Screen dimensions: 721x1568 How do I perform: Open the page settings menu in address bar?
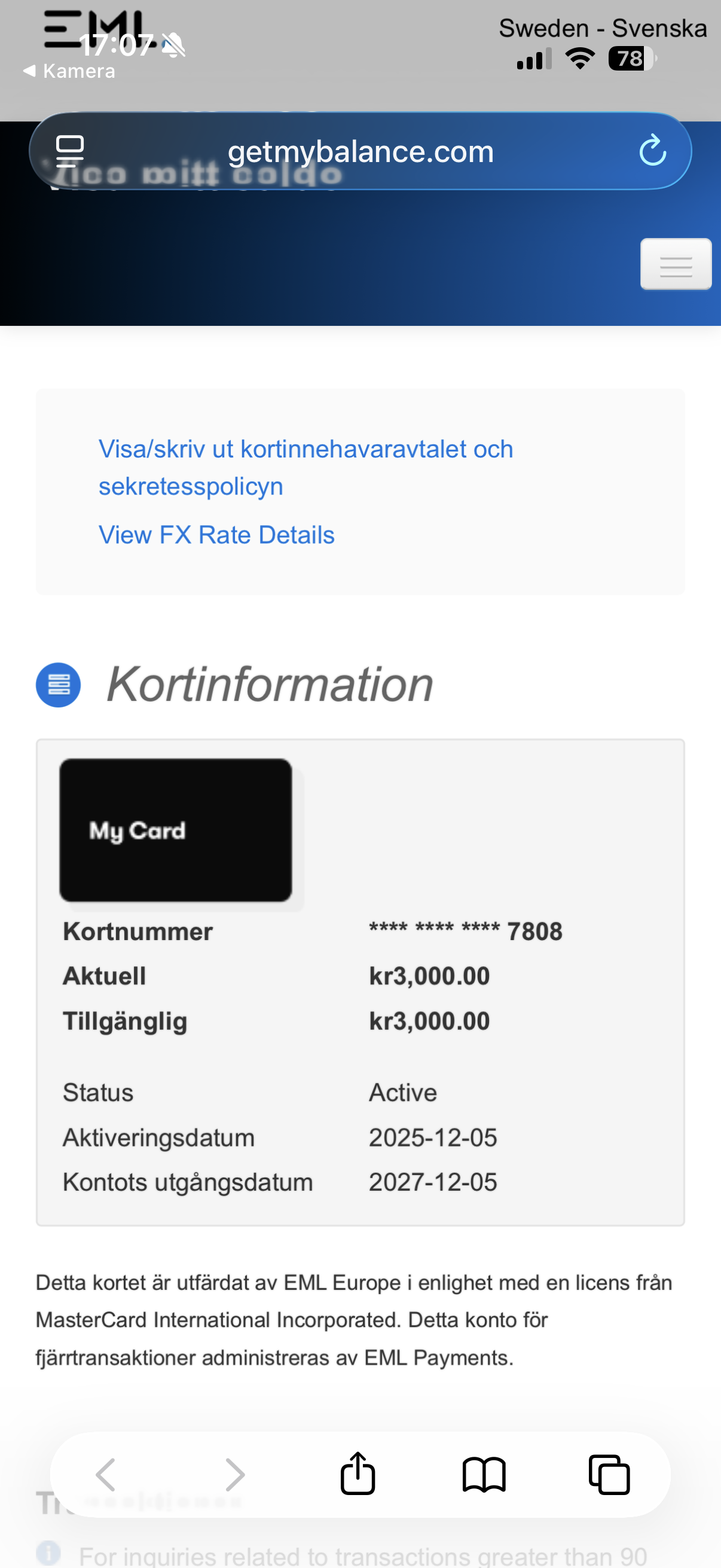point(70,151)
